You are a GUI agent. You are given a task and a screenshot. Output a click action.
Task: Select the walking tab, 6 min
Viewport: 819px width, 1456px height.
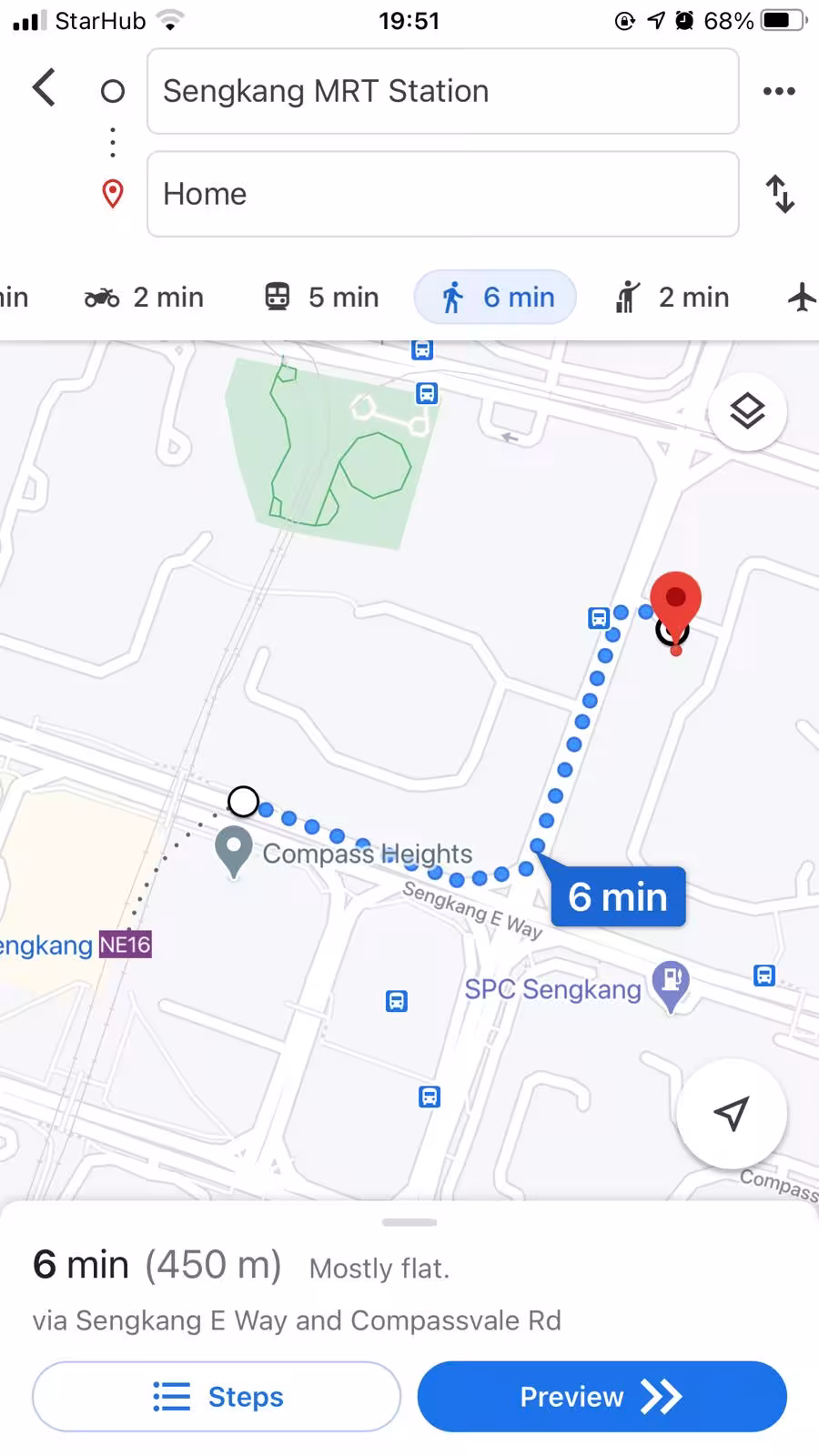(496, 298)
